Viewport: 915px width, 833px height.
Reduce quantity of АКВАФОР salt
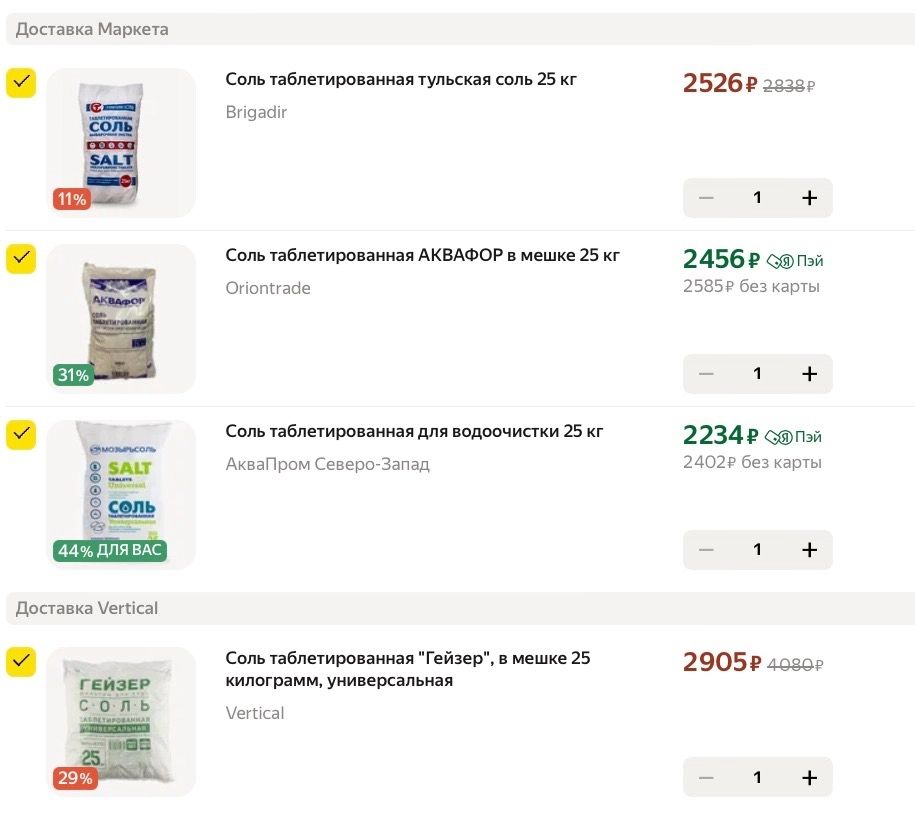[x=706, y=374]
